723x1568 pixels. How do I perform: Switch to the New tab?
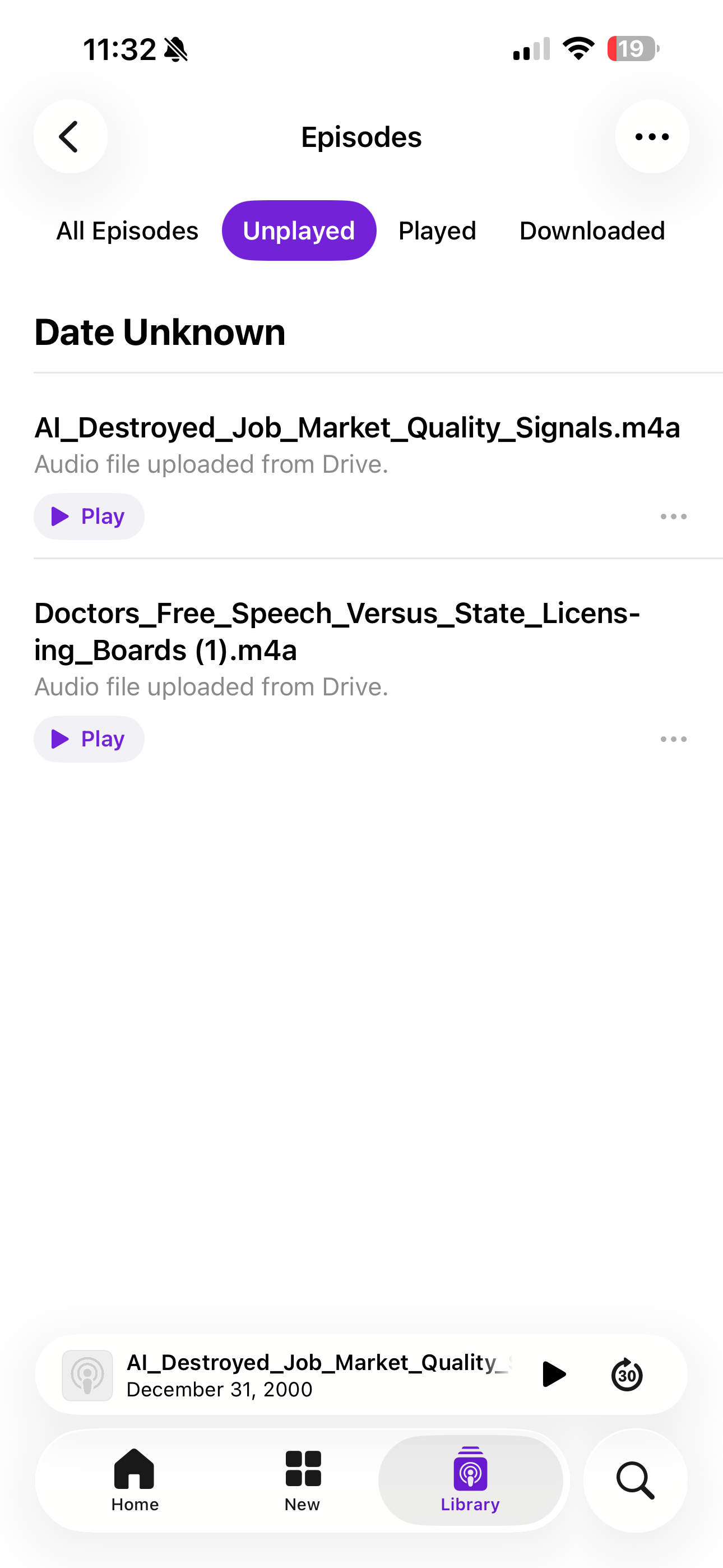[303, 1480]
